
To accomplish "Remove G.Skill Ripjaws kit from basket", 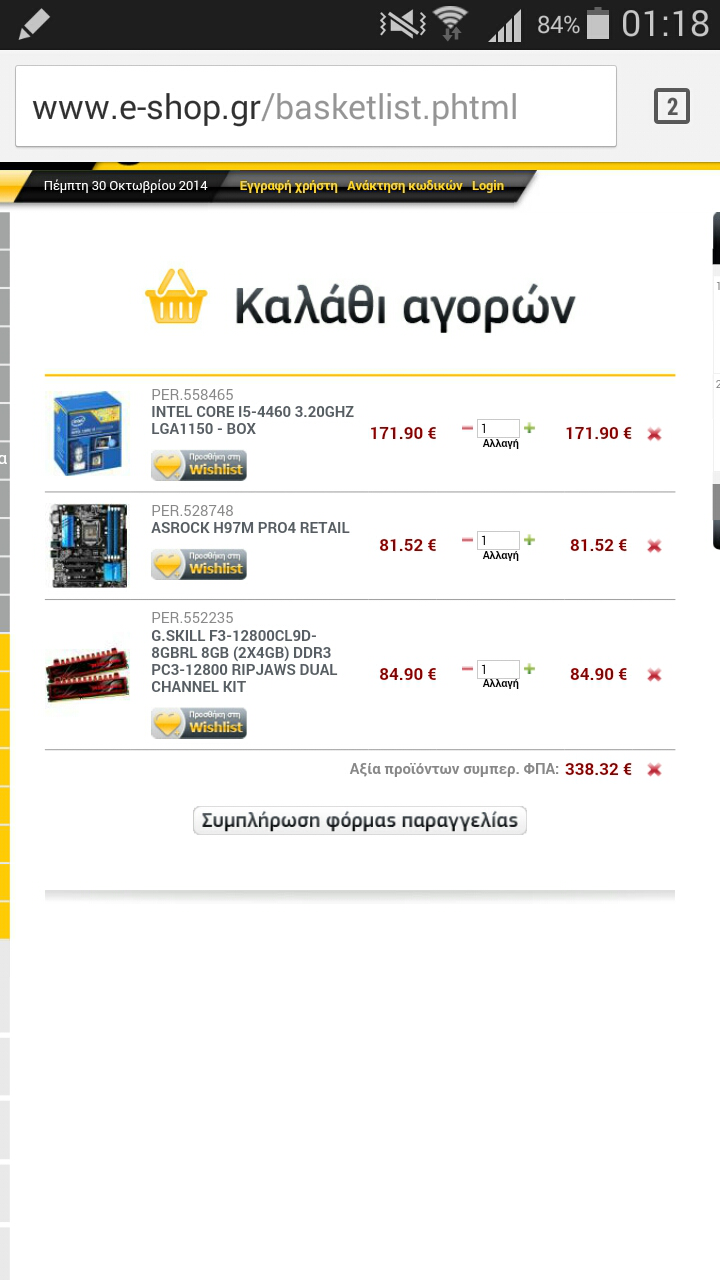I will tap(654, 675).
